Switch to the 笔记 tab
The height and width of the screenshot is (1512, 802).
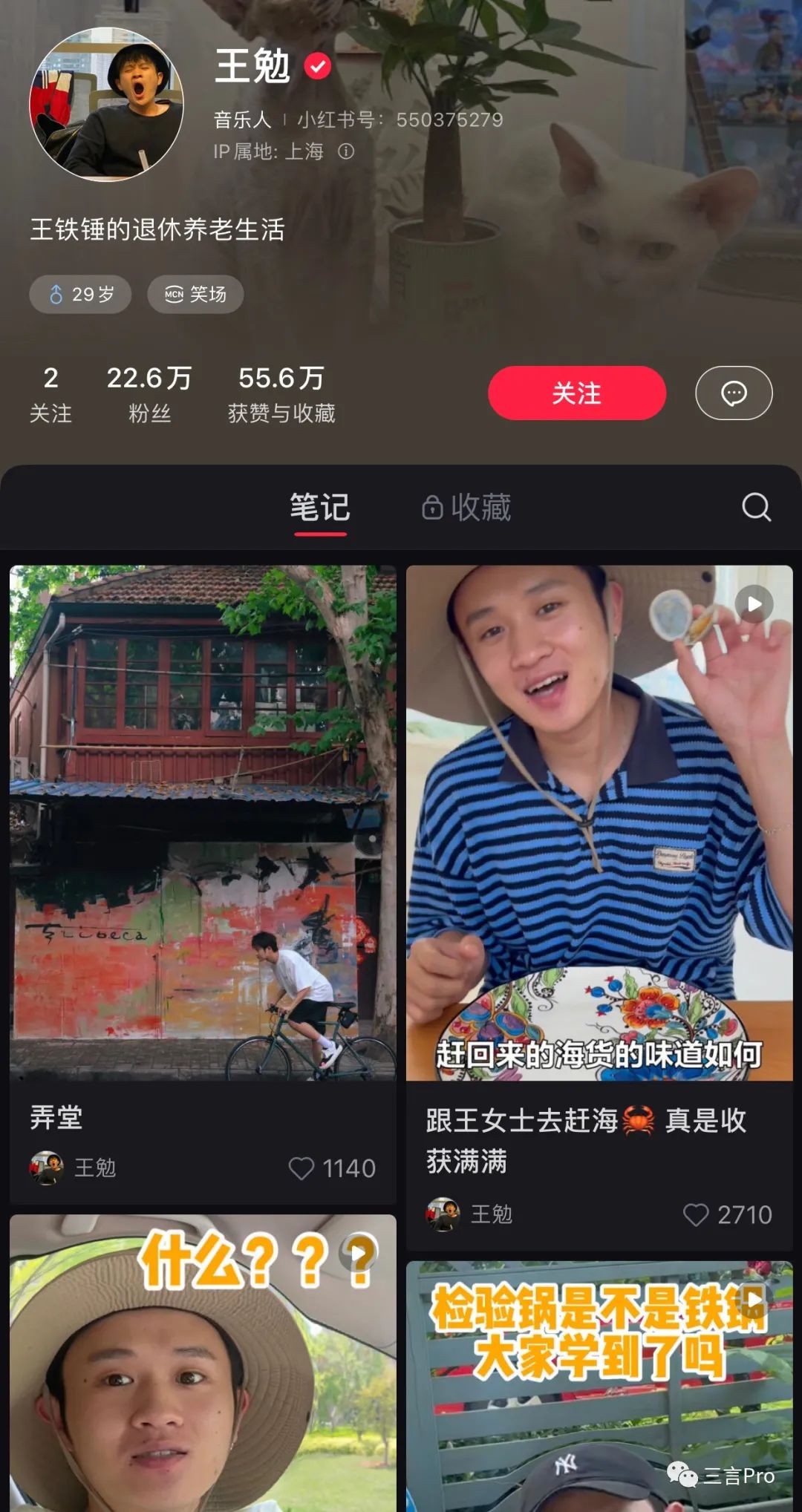[319, 508]
